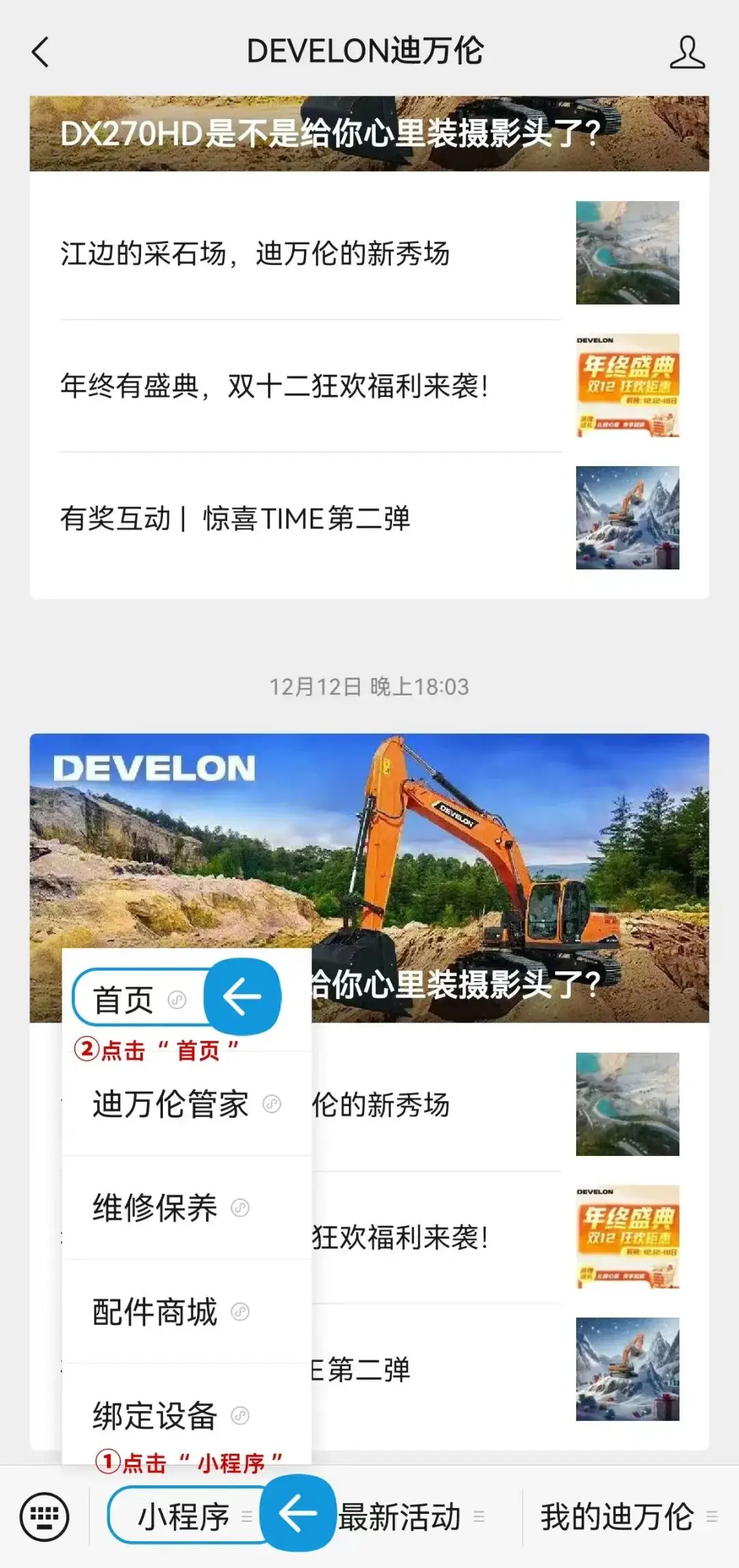Viewport: 739px width, 1568px height.
Task: Tap the 小程序 bottom menu
Action: point(185,1517)
